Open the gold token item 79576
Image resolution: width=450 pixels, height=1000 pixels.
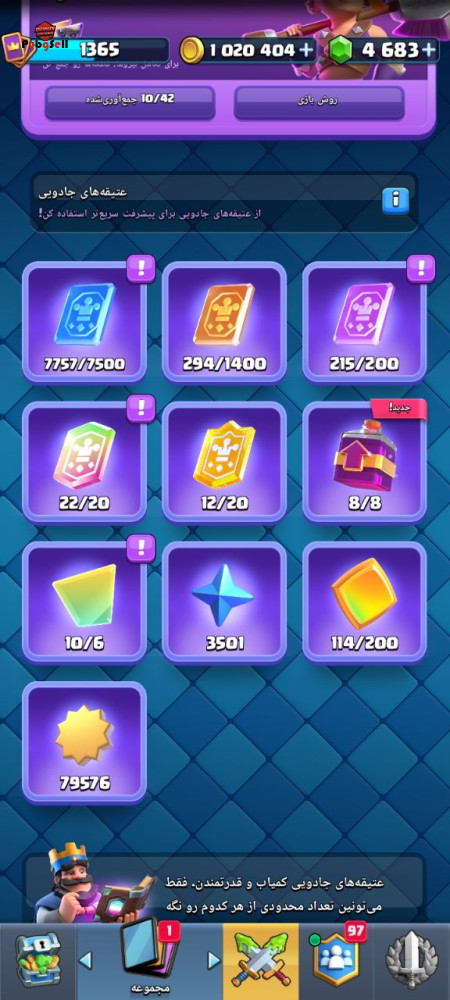click(x=84, y=742)
